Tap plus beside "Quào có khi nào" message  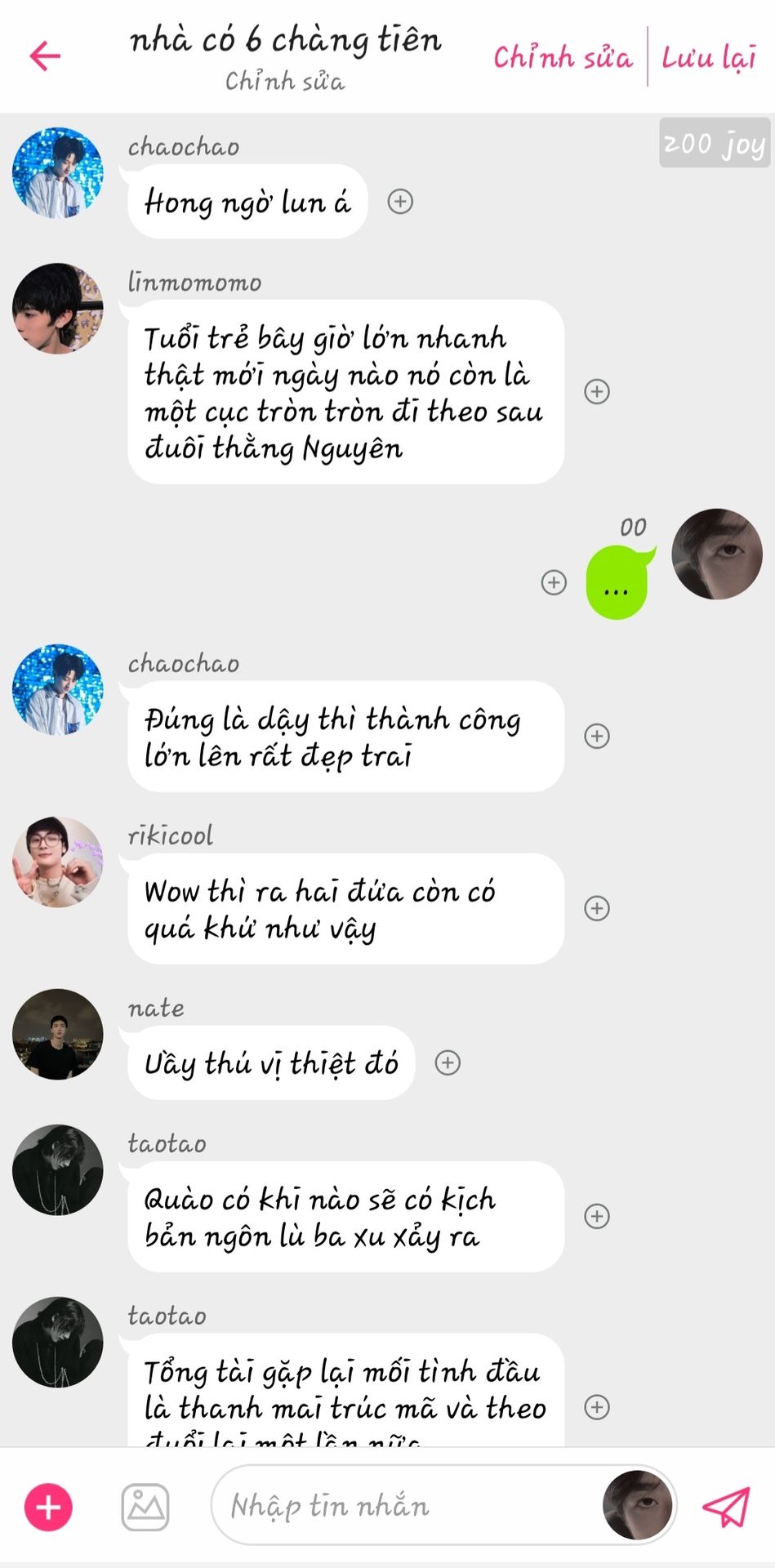tap(597, 1216)
